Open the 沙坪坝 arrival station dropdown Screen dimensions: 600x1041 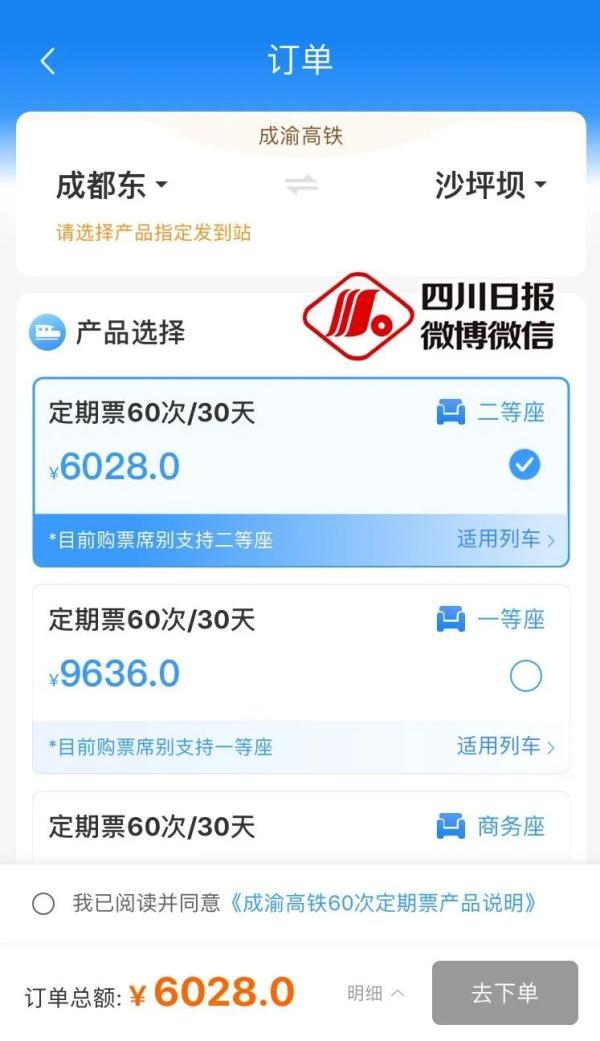pyautogui.click(x=490, y=186)
